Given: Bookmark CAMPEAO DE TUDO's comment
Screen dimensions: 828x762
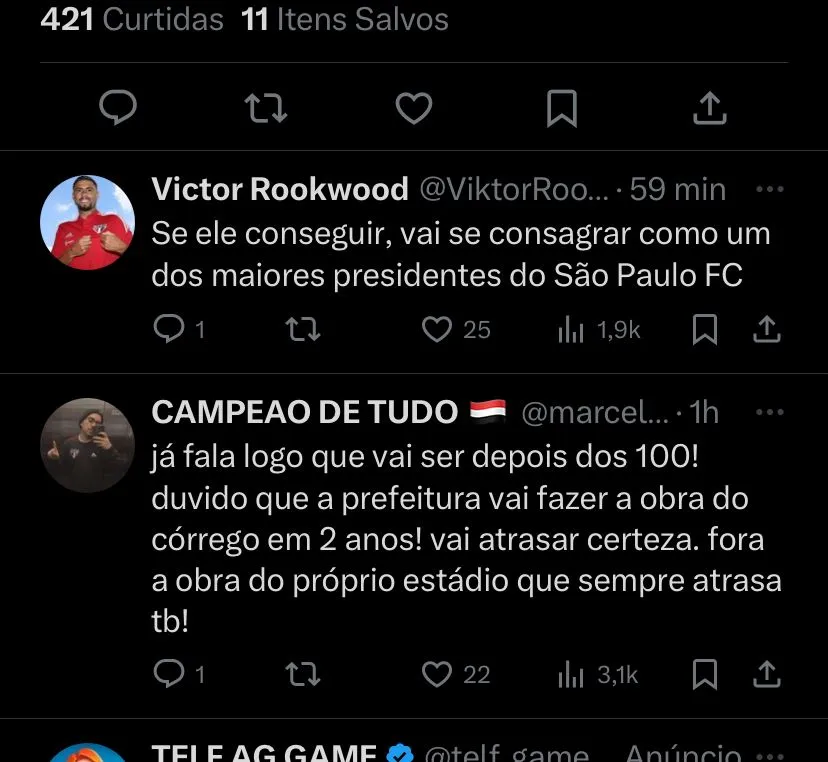Looking at the screenshot, I should tap(705, 675).
